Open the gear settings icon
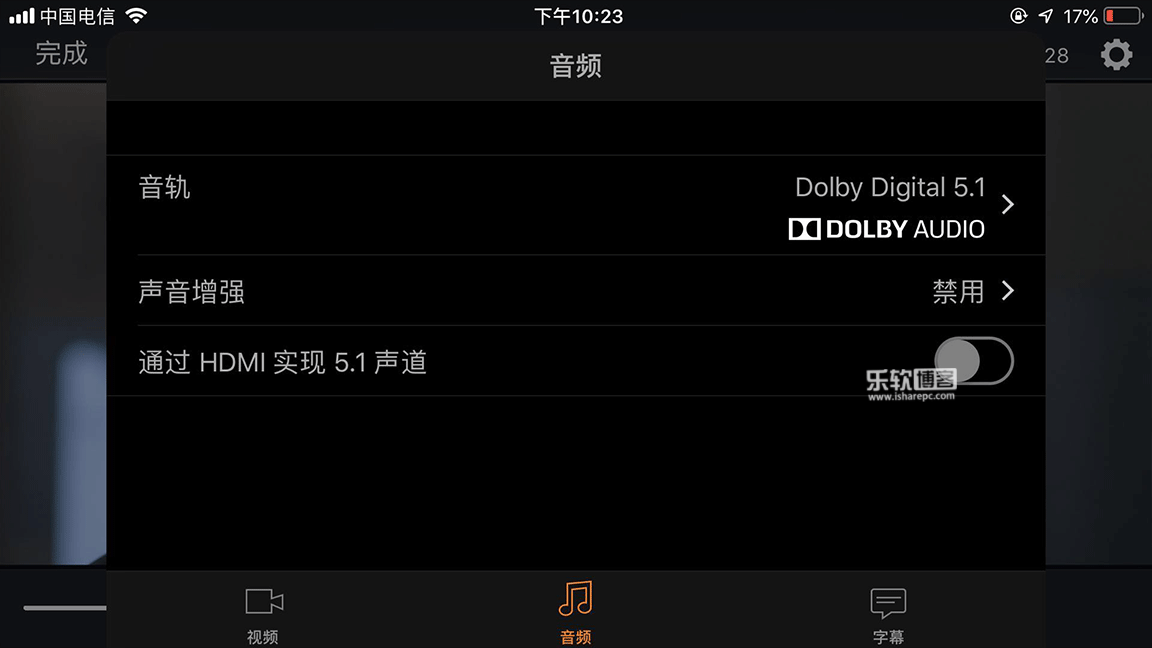Screen dimensions: 1152x648 (1116, 54)
